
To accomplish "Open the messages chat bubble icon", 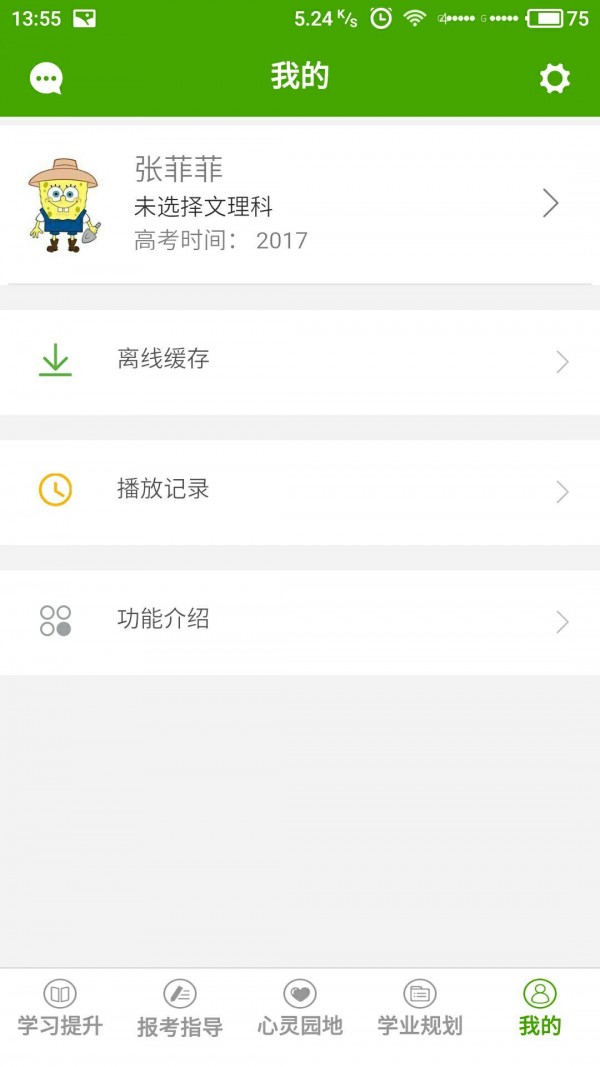I will pyautogui.click(x=46, y=78).
